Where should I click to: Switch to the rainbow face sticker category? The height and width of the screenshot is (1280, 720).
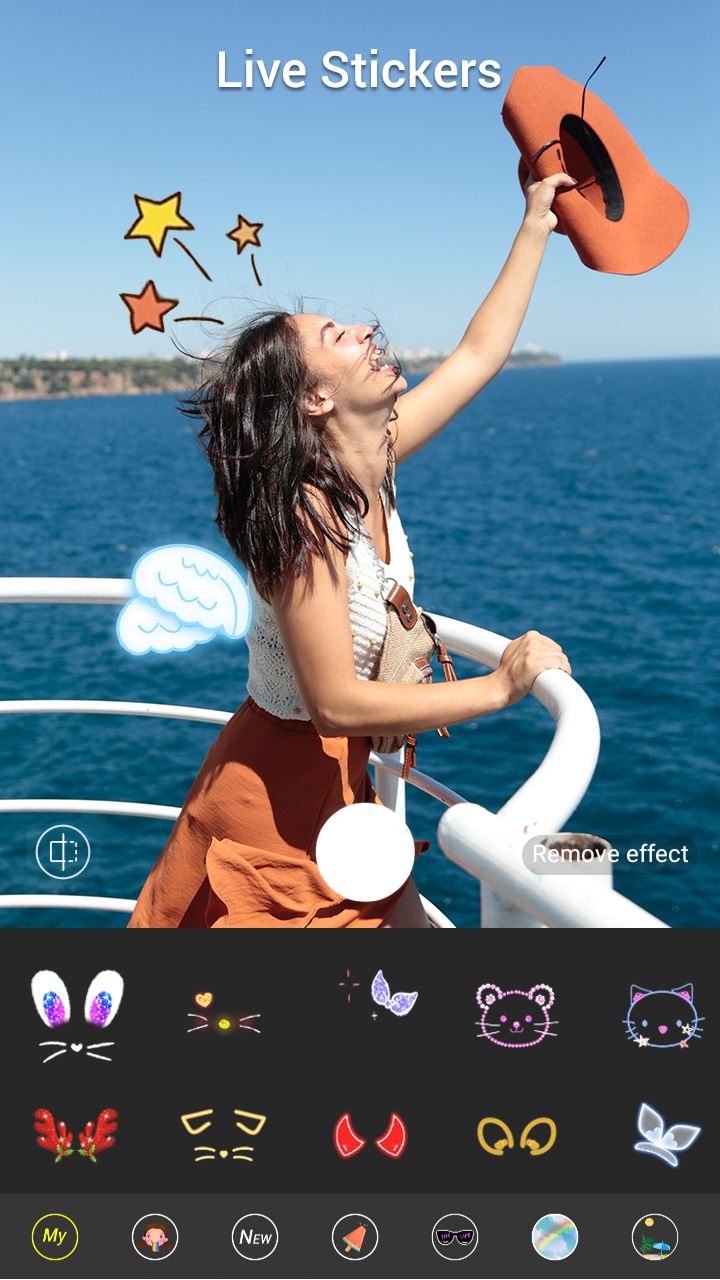[155, 1237]
